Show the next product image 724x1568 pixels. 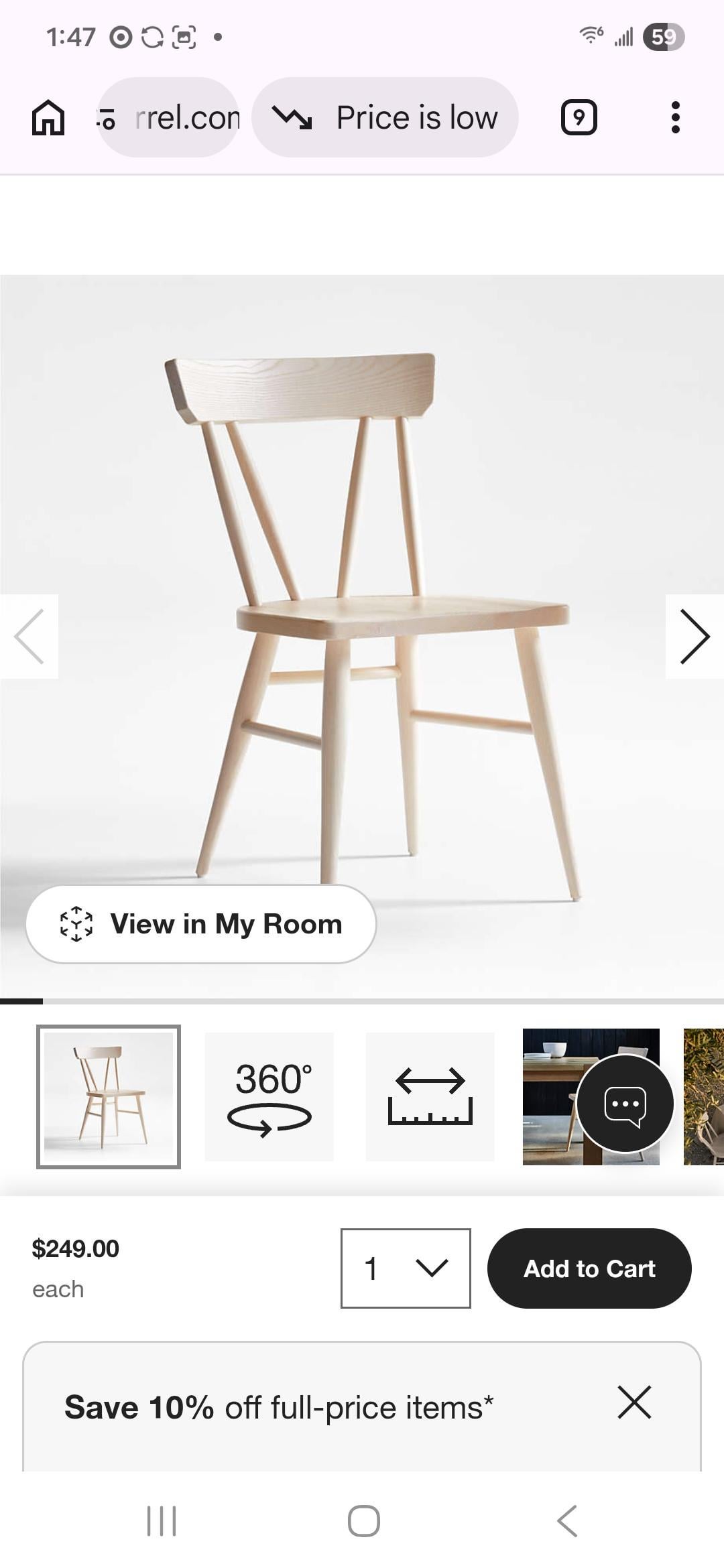(x=695, y=637)
